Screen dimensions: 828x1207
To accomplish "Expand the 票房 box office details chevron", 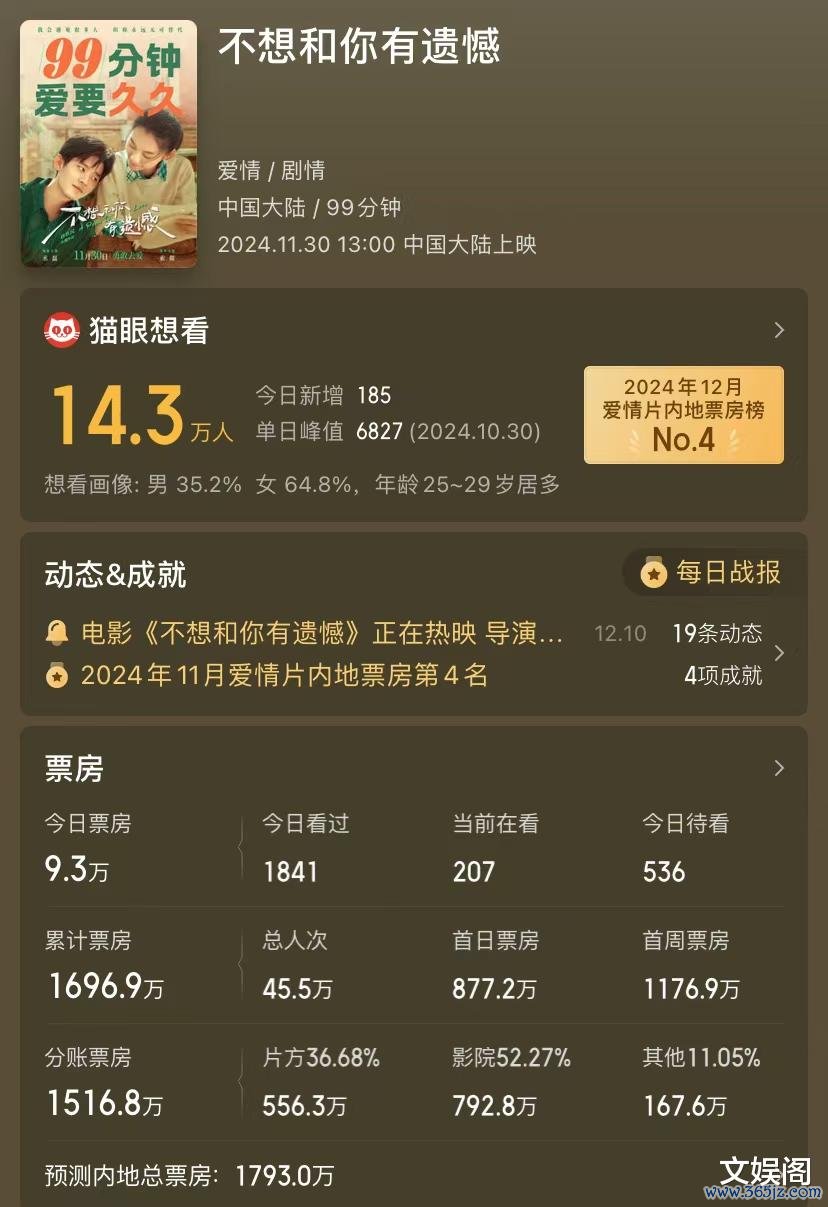I will pos(780,768).
